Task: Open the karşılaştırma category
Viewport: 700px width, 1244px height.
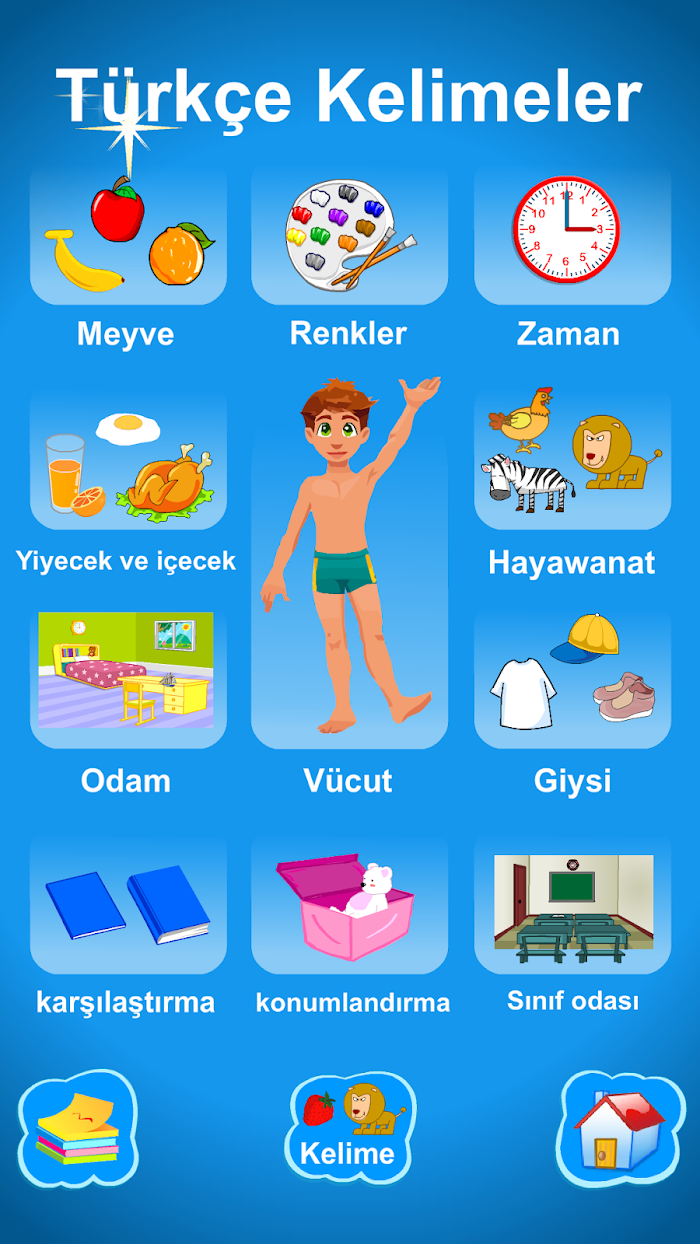Action: click(128, 904)
